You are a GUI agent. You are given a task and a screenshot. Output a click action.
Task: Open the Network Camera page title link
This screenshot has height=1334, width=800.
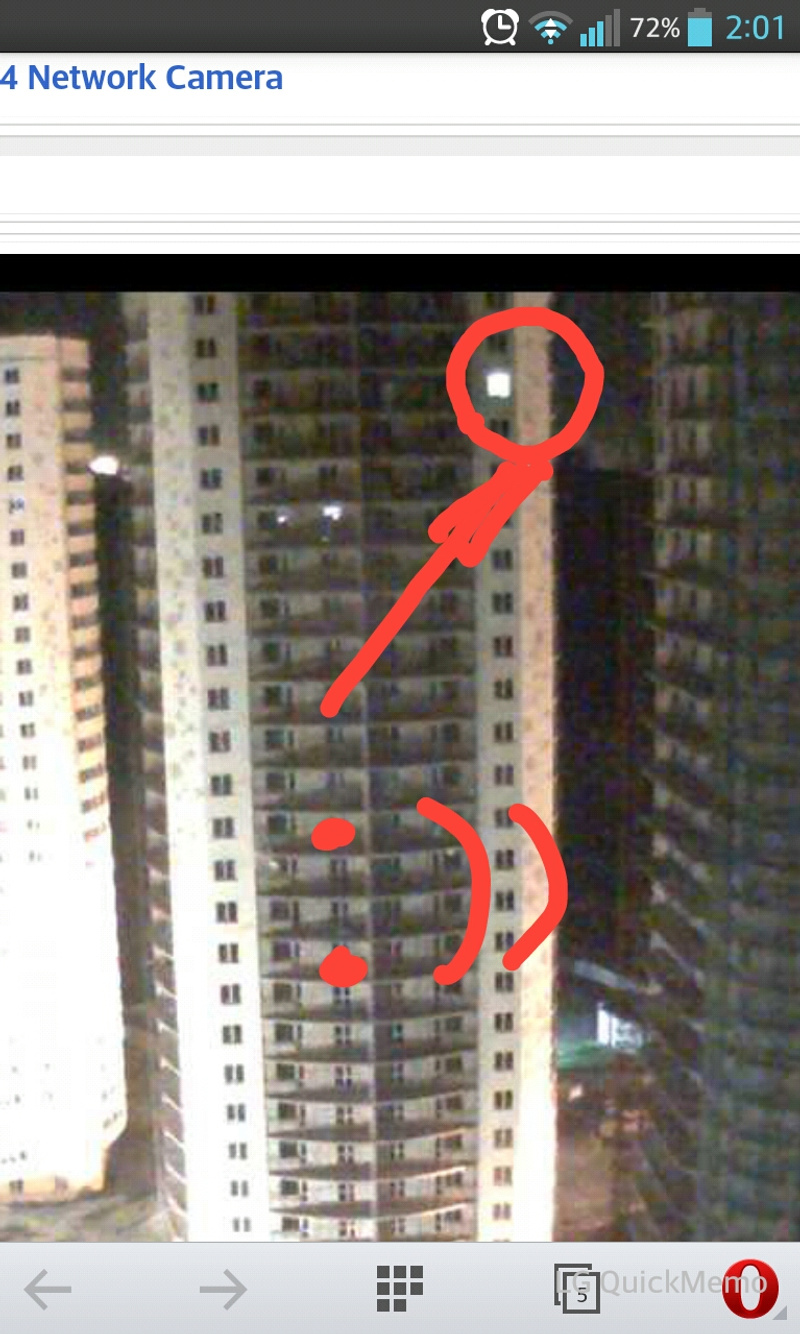[x=141, y=78]
